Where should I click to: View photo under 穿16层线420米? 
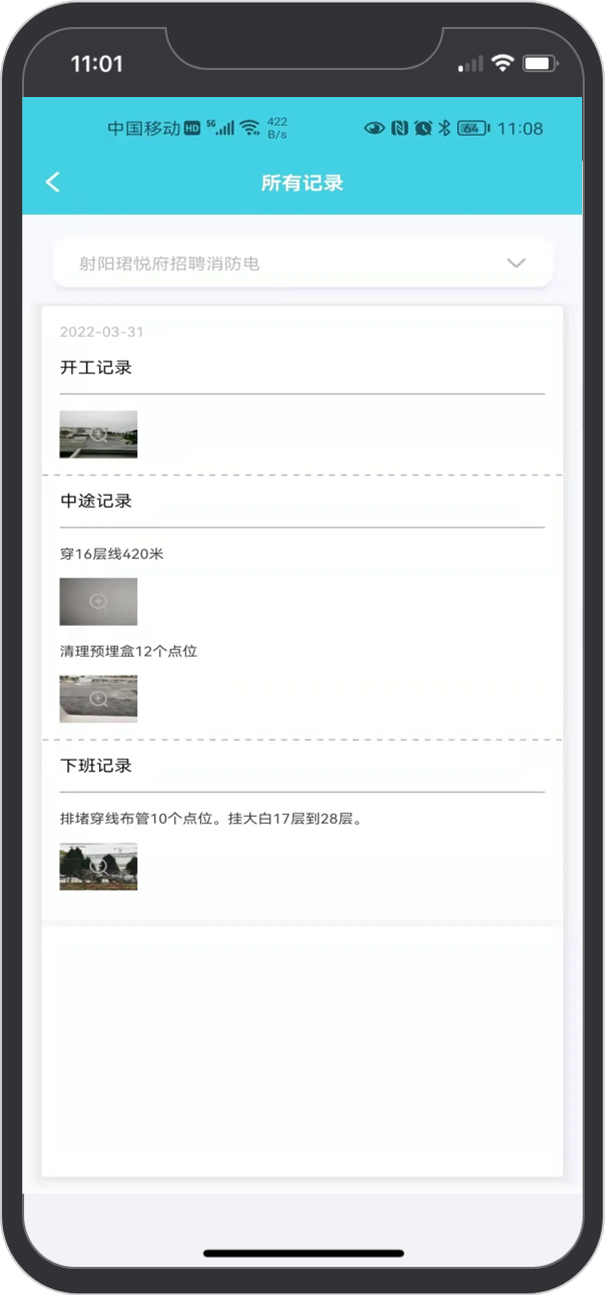click(x=98, y=601)
